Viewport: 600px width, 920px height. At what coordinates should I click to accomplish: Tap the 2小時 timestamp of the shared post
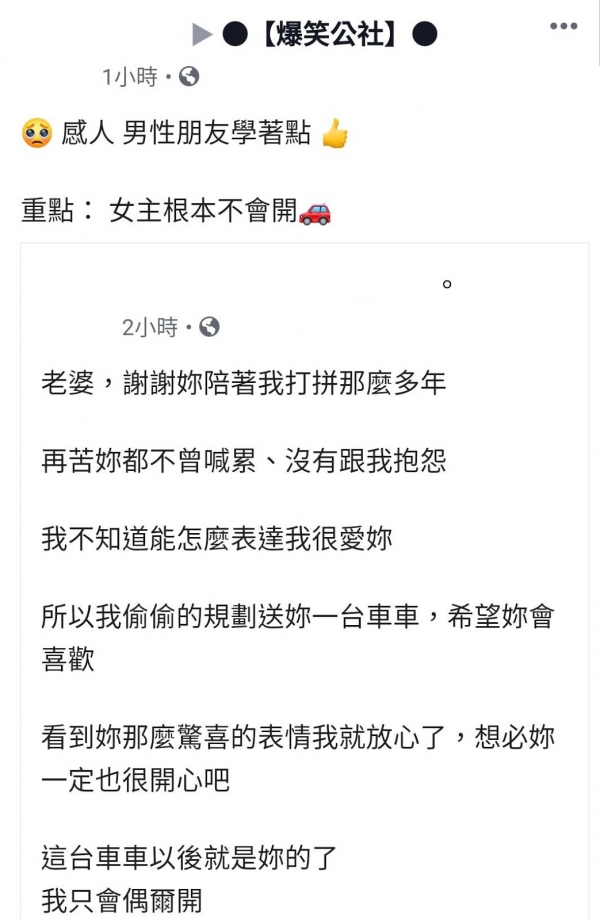tap(150, 327)
